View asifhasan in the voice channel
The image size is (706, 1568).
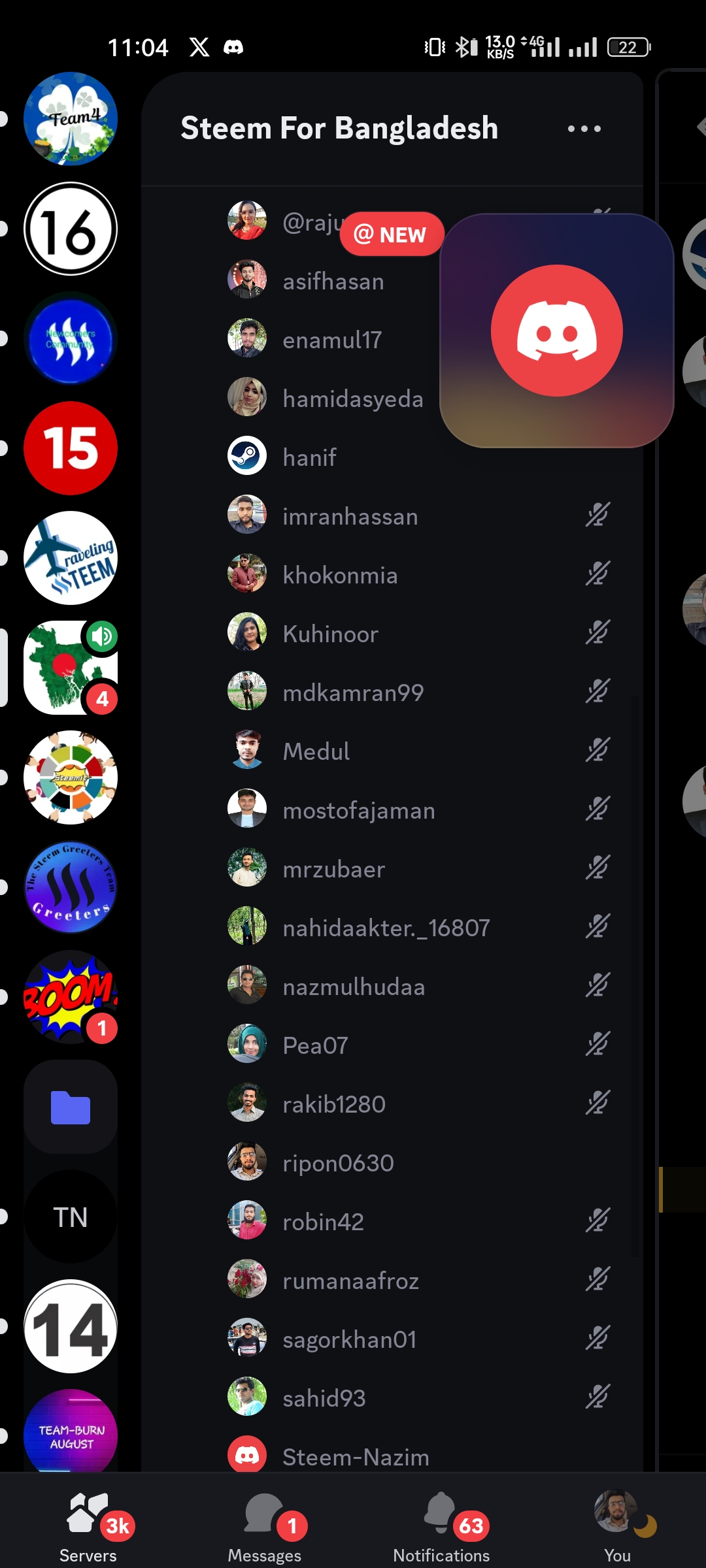click(333, 282)
